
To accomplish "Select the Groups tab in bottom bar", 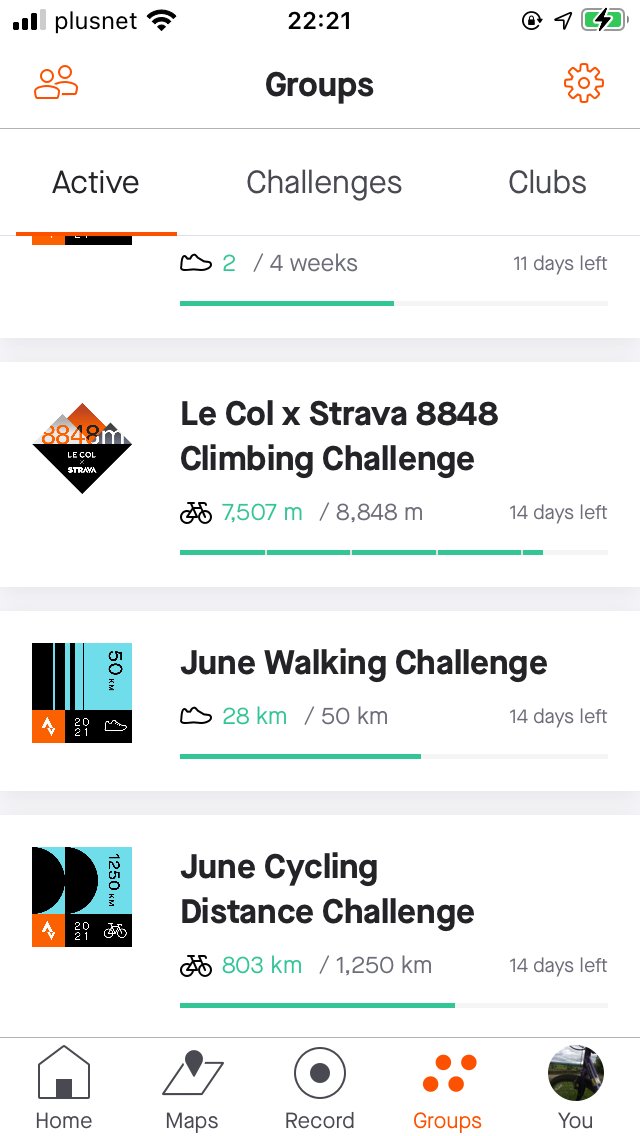I will [447, 1088].
